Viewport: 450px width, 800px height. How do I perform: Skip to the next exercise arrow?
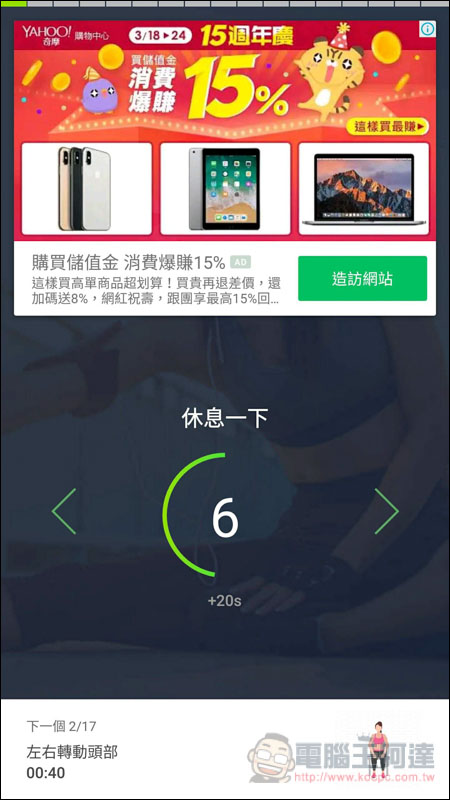(x=386, y=511)
